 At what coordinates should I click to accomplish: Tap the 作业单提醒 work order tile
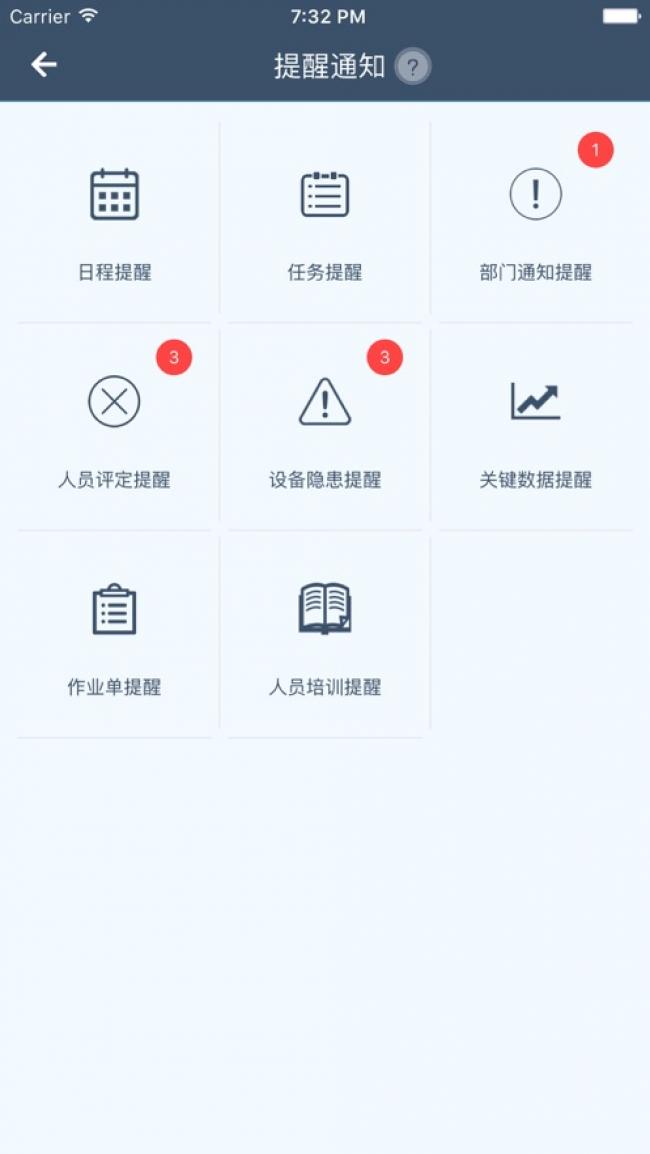coord(114,634)
